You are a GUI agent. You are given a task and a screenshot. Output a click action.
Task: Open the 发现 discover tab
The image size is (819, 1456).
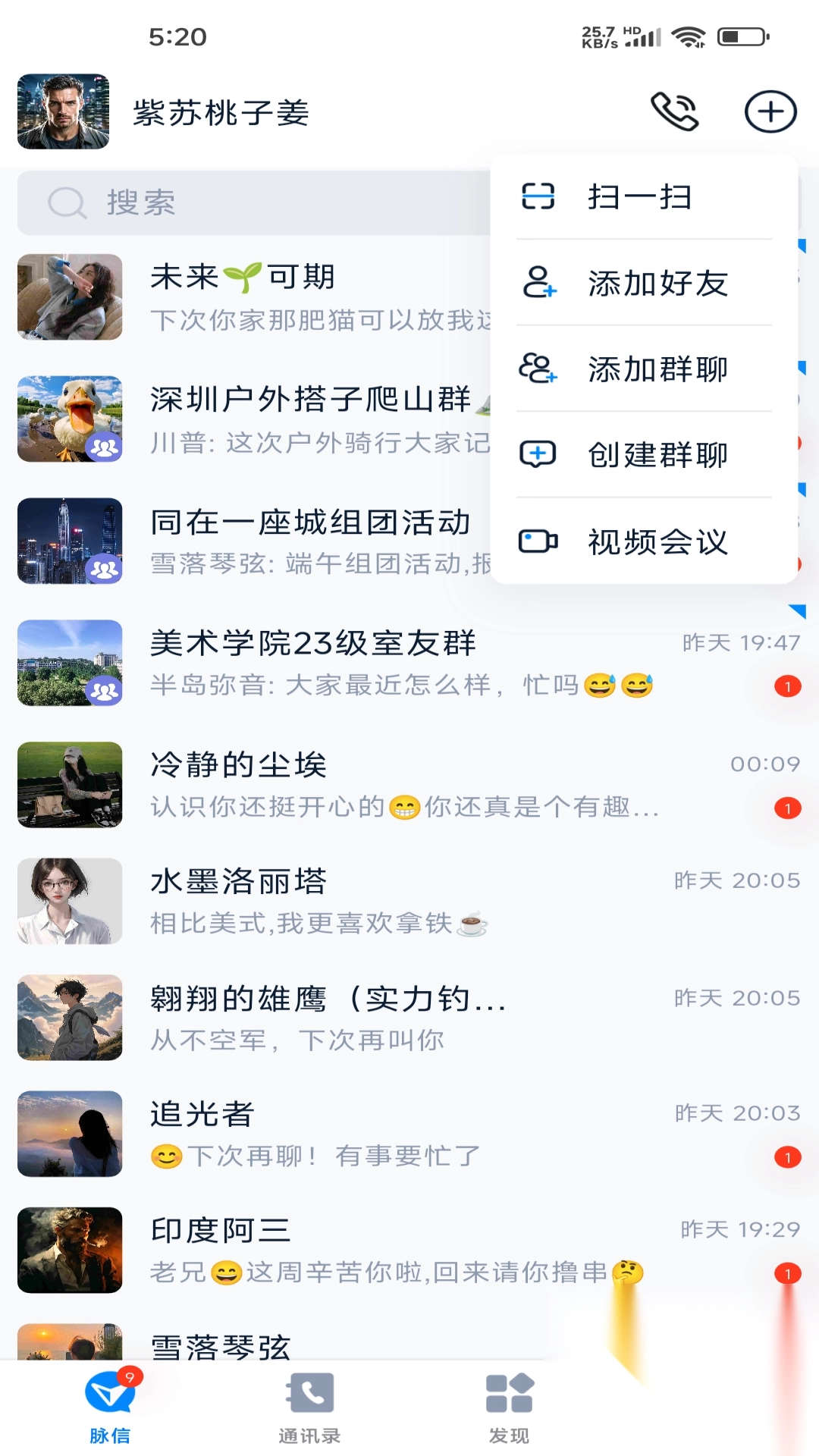coord(507,1410)
